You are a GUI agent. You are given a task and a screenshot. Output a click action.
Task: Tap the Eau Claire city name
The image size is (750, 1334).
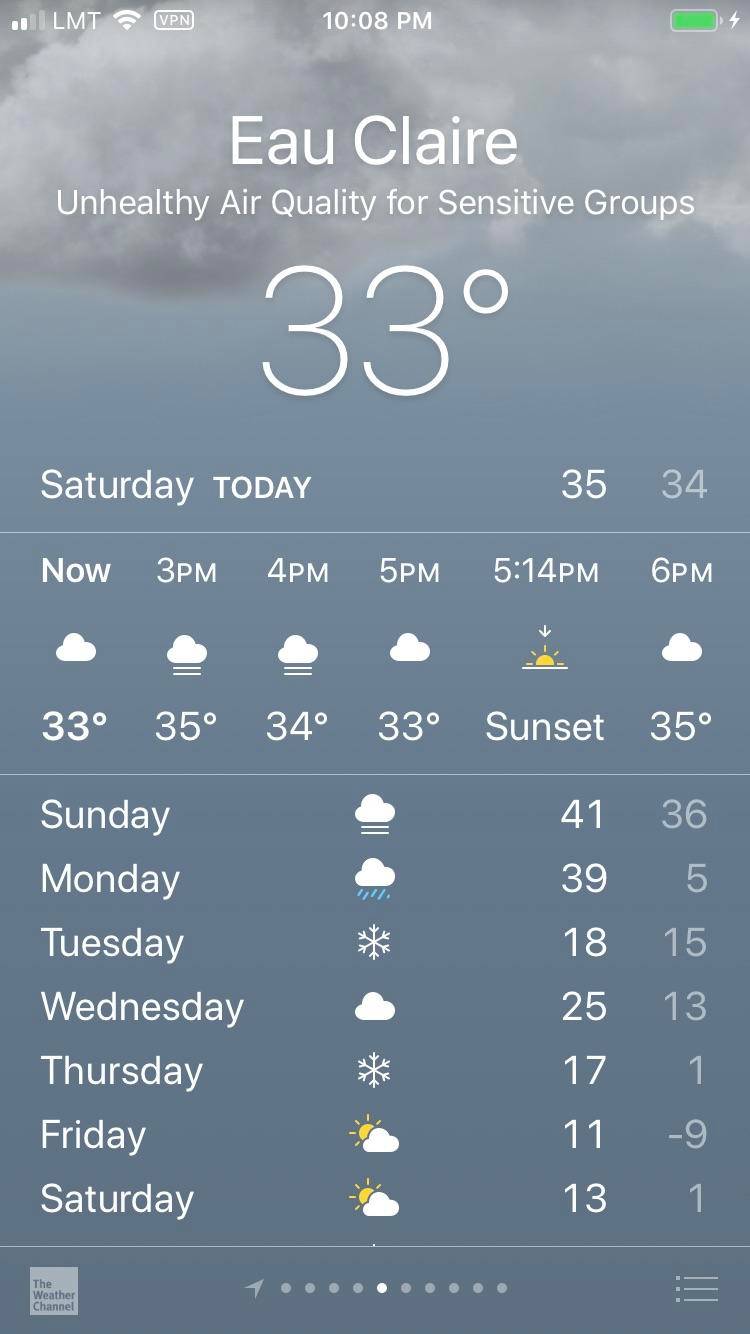(x=374, y=140)
